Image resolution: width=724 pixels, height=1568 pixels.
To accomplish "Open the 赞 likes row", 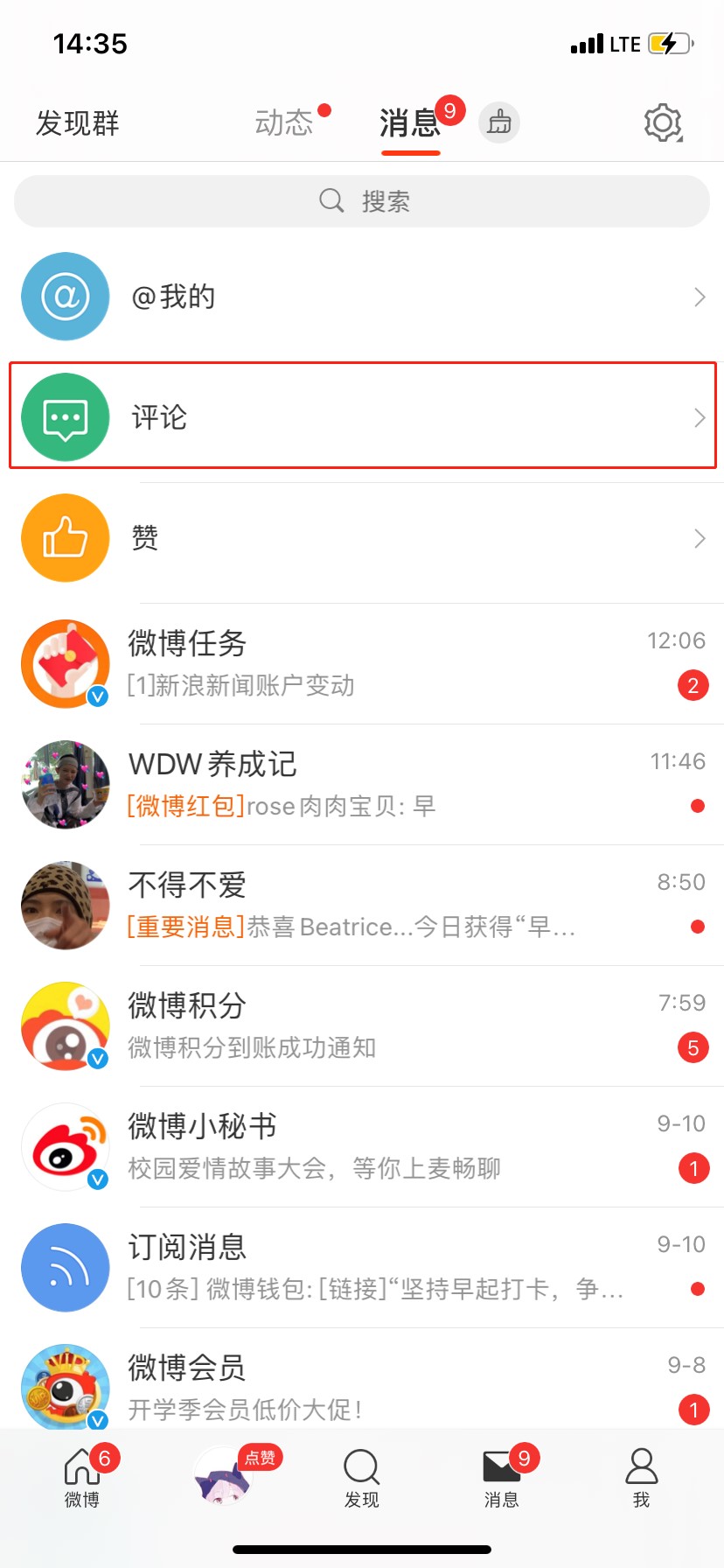I will coord(362,538).
